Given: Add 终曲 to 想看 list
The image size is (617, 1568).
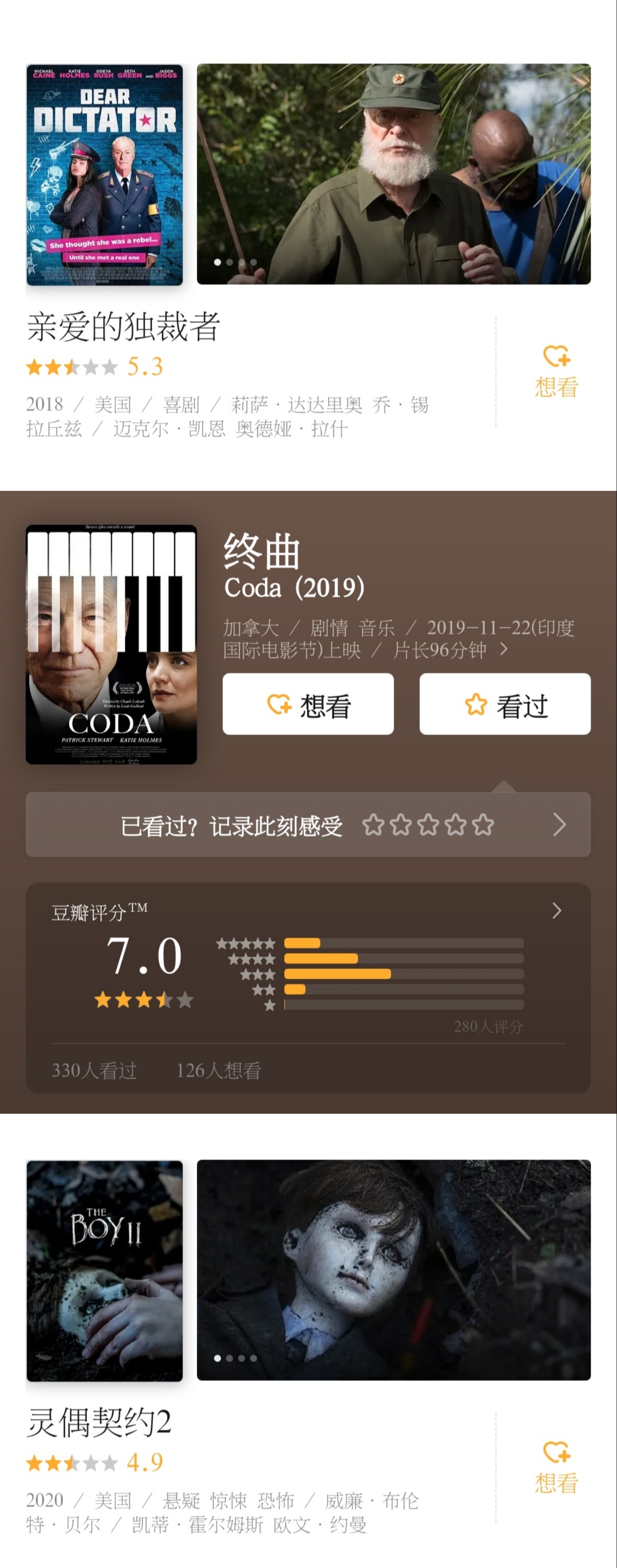Looking at the screenshot, I should [308, 704].
